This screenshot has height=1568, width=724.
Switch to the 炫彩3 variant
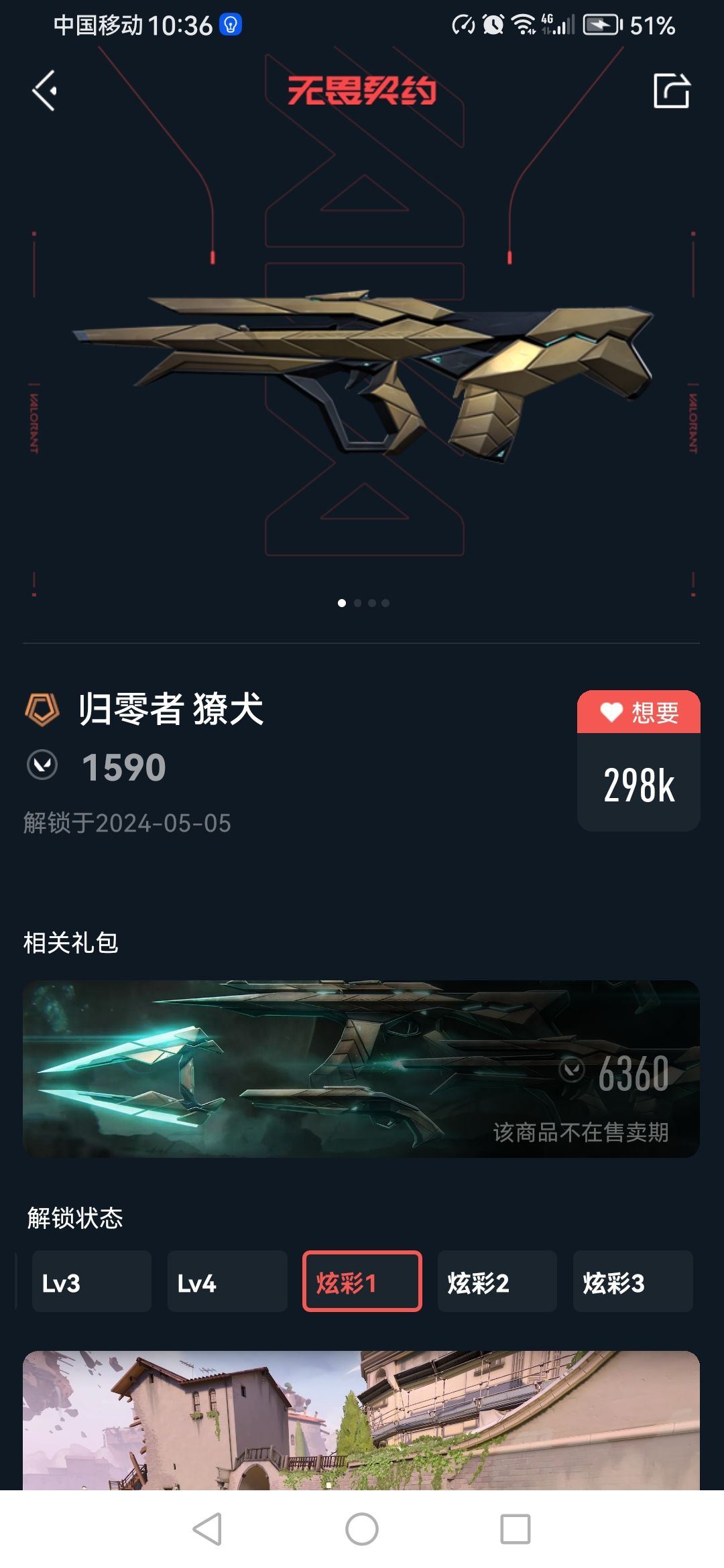[x=632, y=1281]
